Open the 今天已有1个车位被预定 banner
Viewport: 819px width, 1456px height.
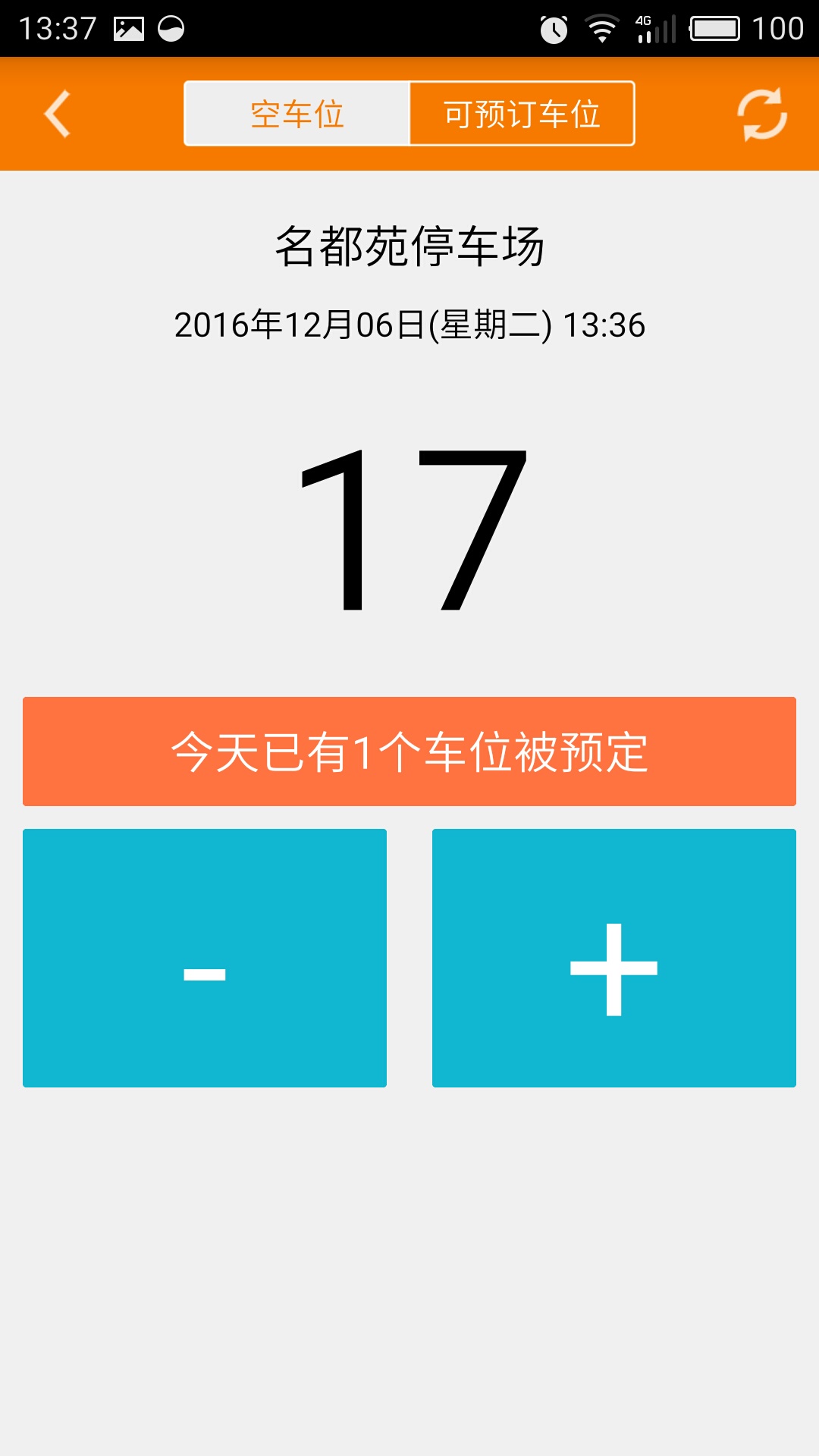point(409,751)
